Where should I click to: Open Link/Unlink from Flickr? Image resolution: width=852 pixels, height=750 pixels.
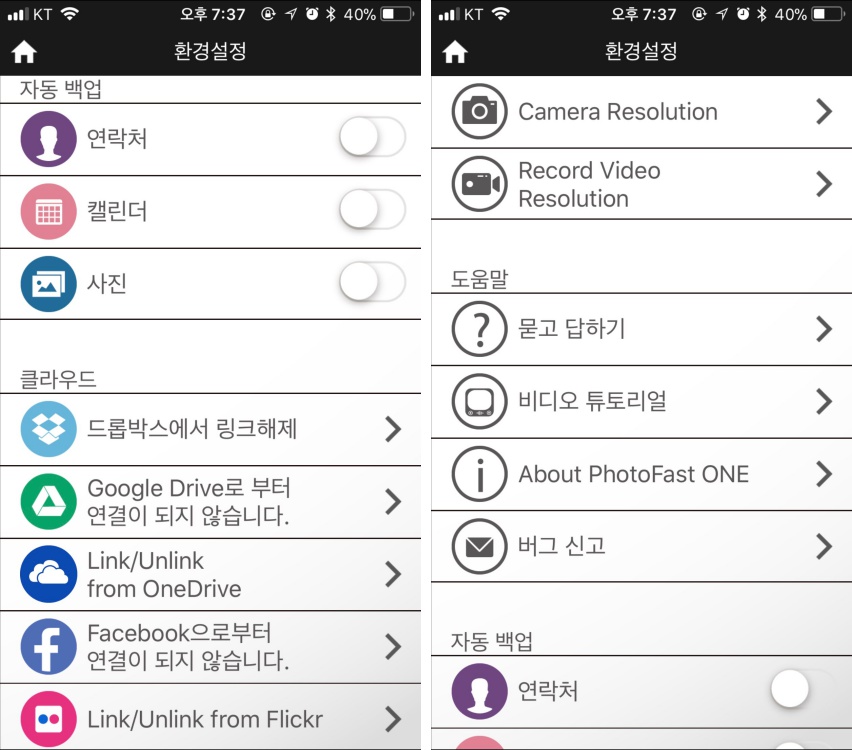point(210,718)
